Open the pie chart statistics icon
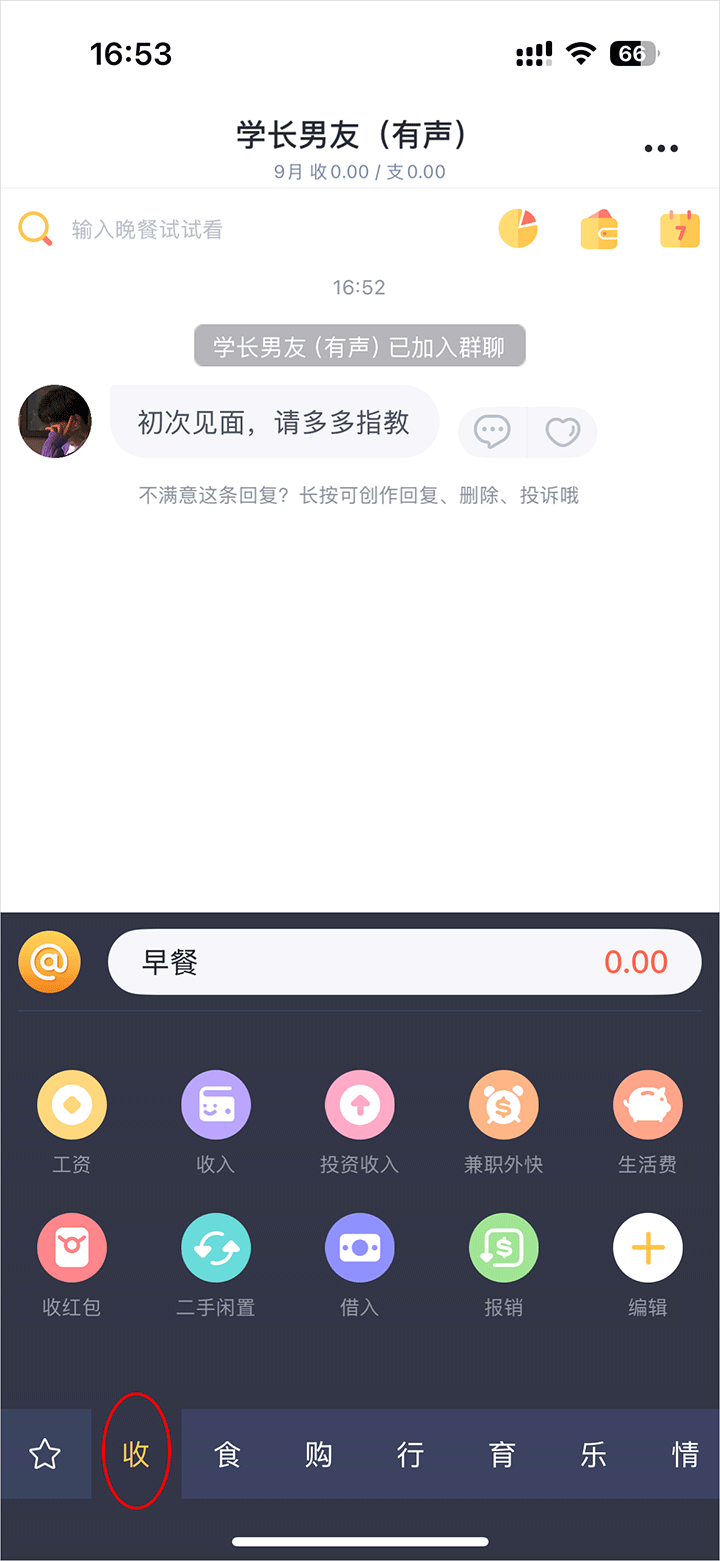Viewport: 720px width, 1561px height. tap(518, 229)
